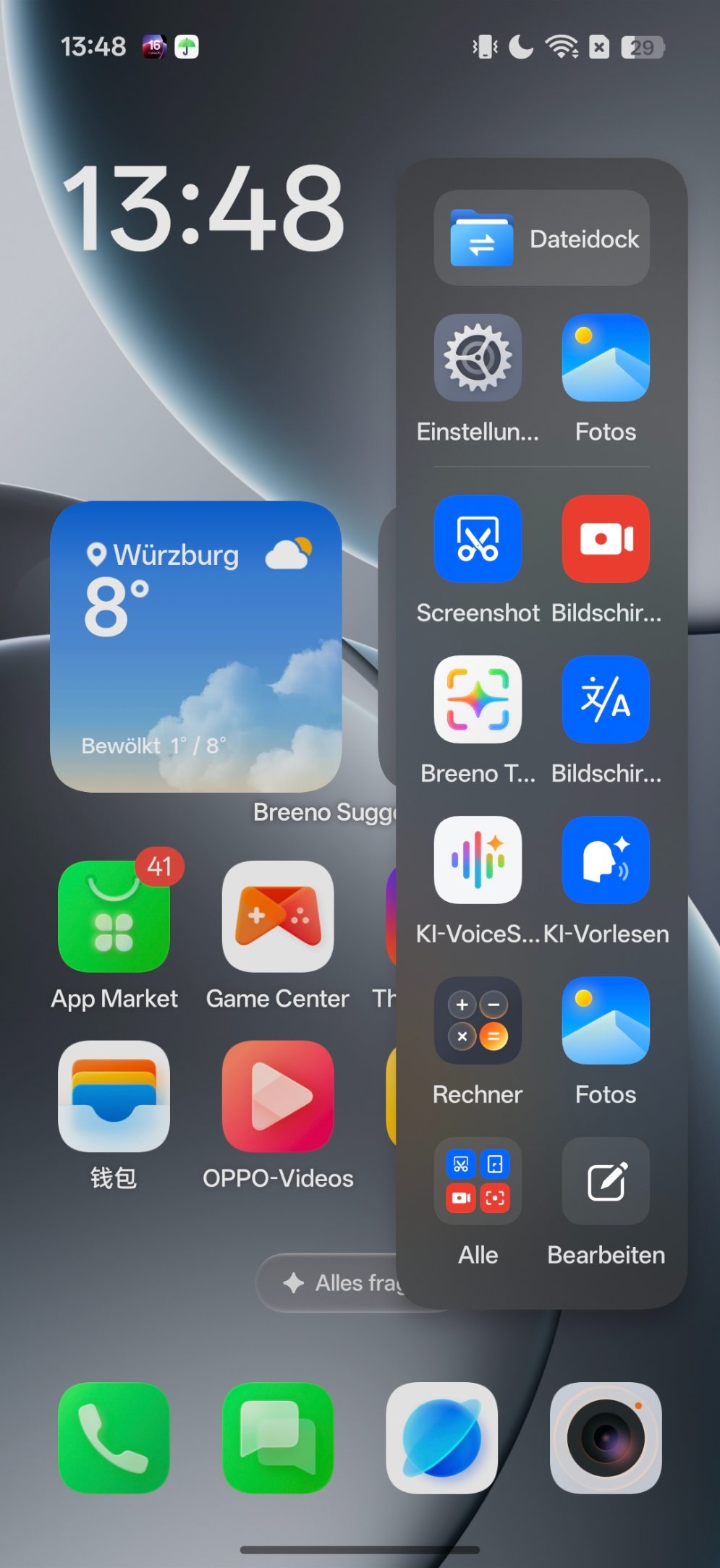Open KI-VoiceScribe

(x=478, y=860)
